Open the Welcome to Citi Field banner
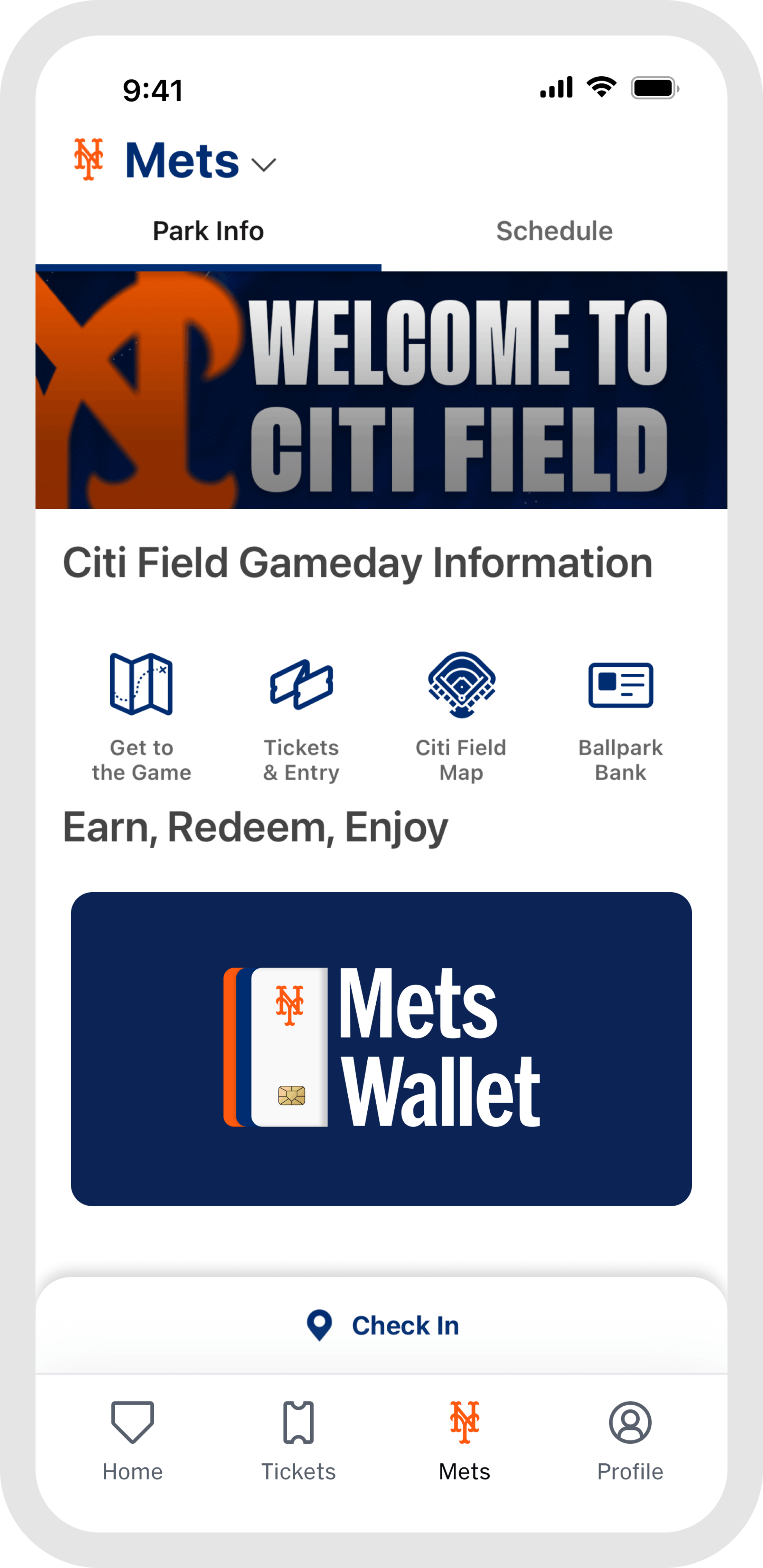This screenshot has width=763, height=1568. 381,390
